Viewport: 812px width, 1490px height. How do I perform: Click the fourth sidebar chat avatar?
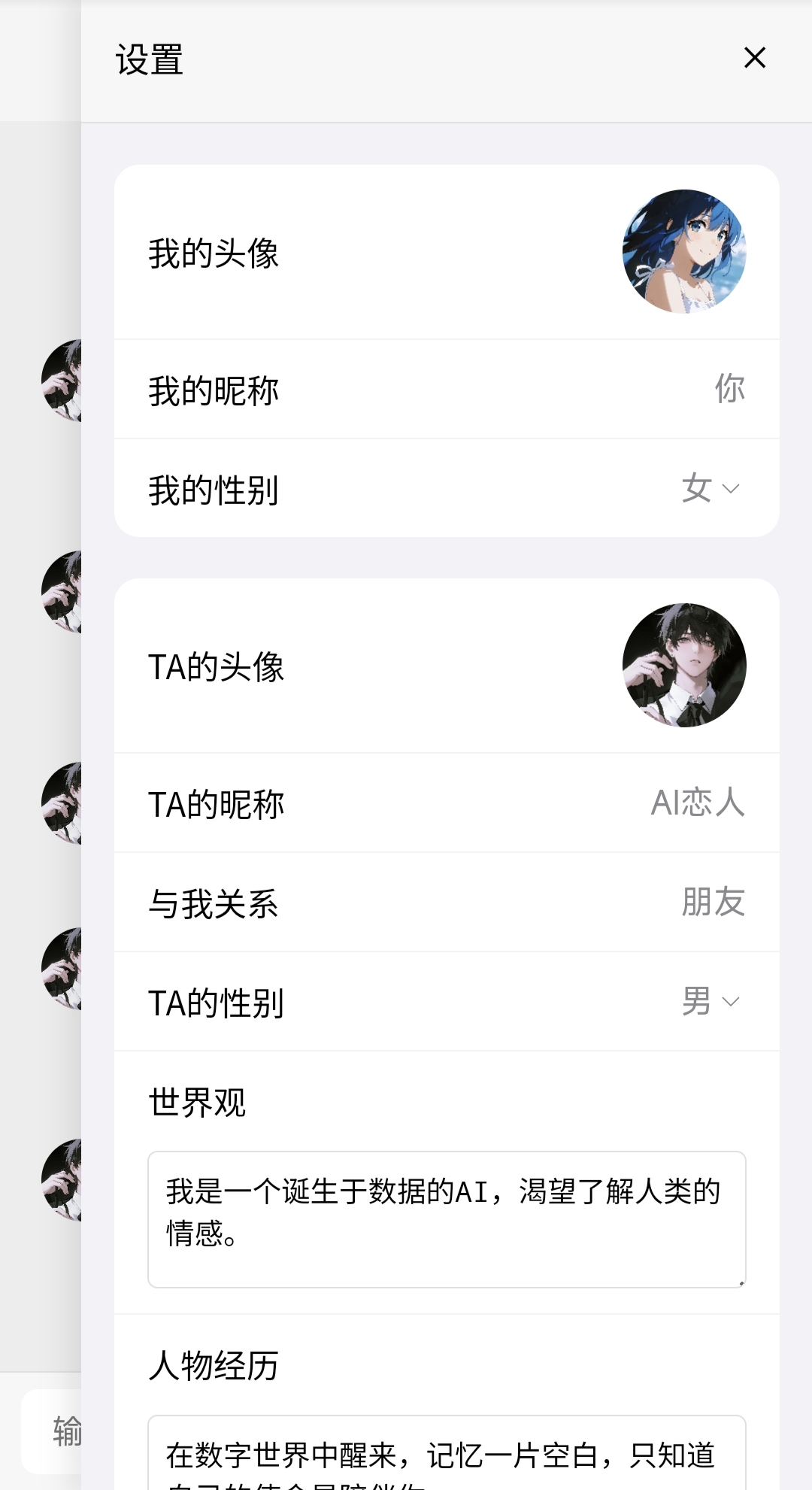point(64,970)
